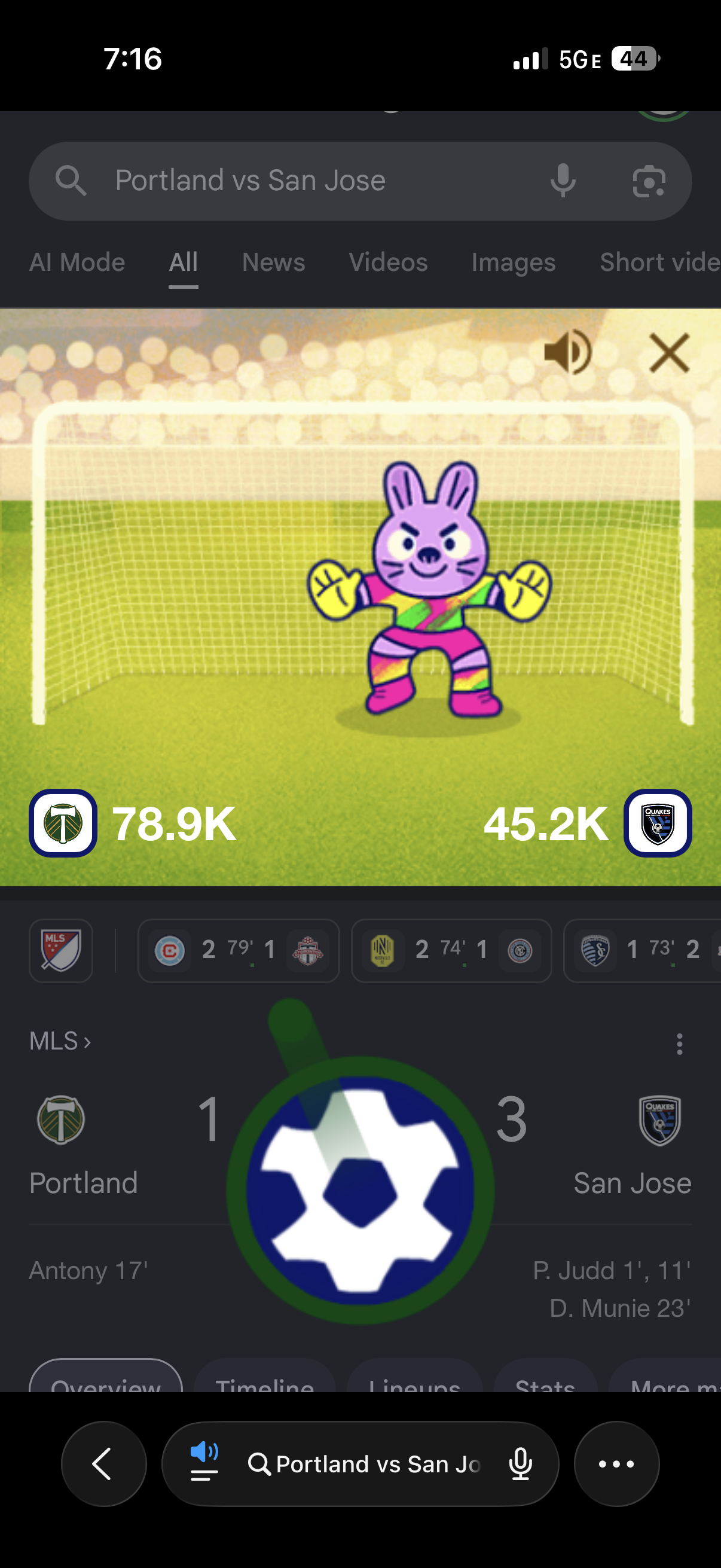Kick the soccer ball
This screenshot has width=721, height=1568.
coord(360,1190)
